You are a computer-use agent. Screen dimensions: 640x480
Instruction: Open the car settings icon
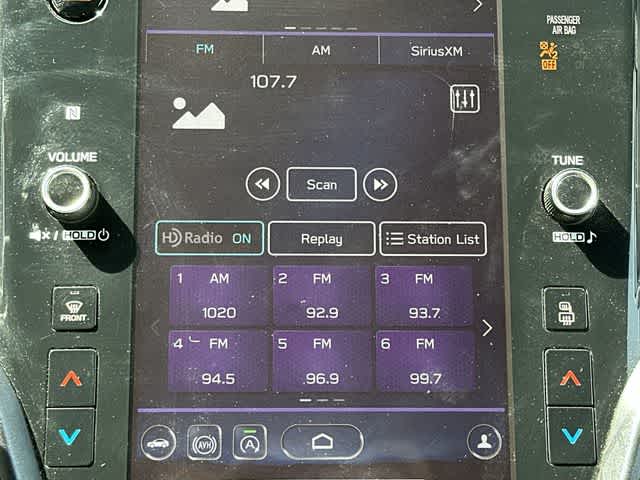click(x=158, y=442)
